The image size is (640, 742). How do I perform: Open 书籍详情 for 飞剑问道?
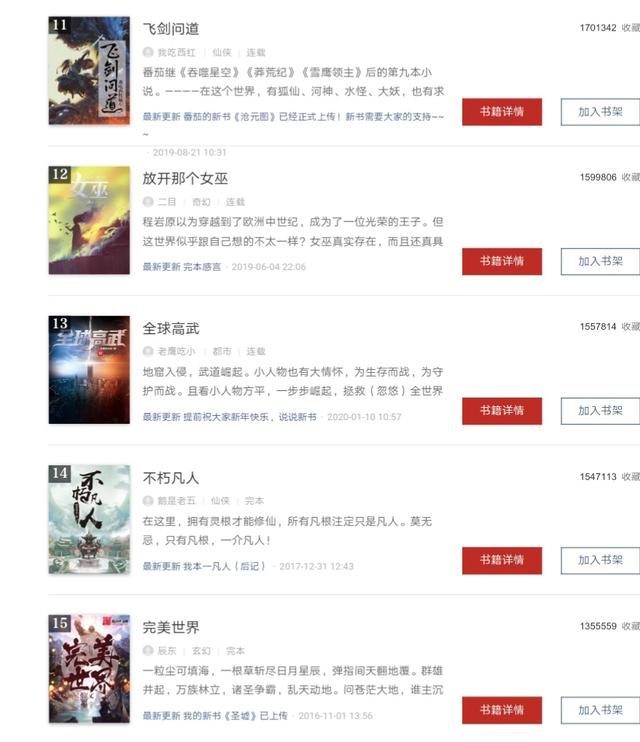click(502, 112)
